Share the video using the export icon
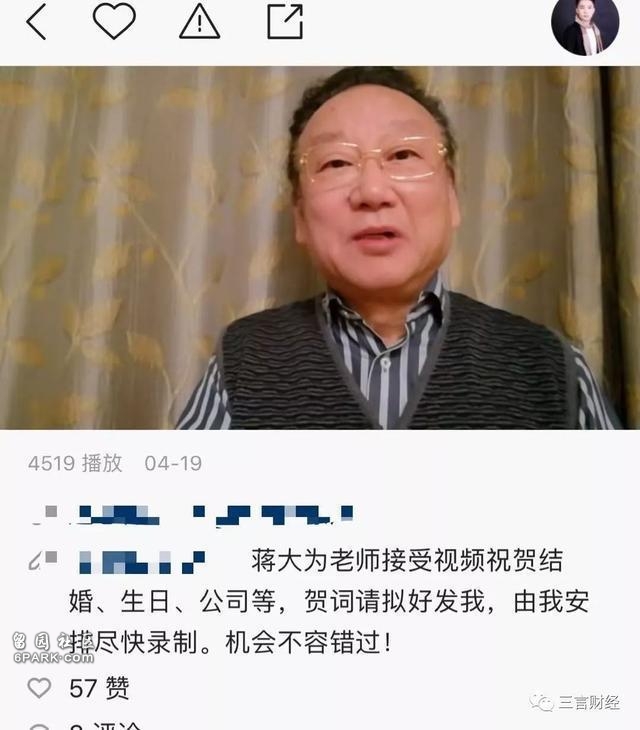640x730 pixels. point(285,22)
